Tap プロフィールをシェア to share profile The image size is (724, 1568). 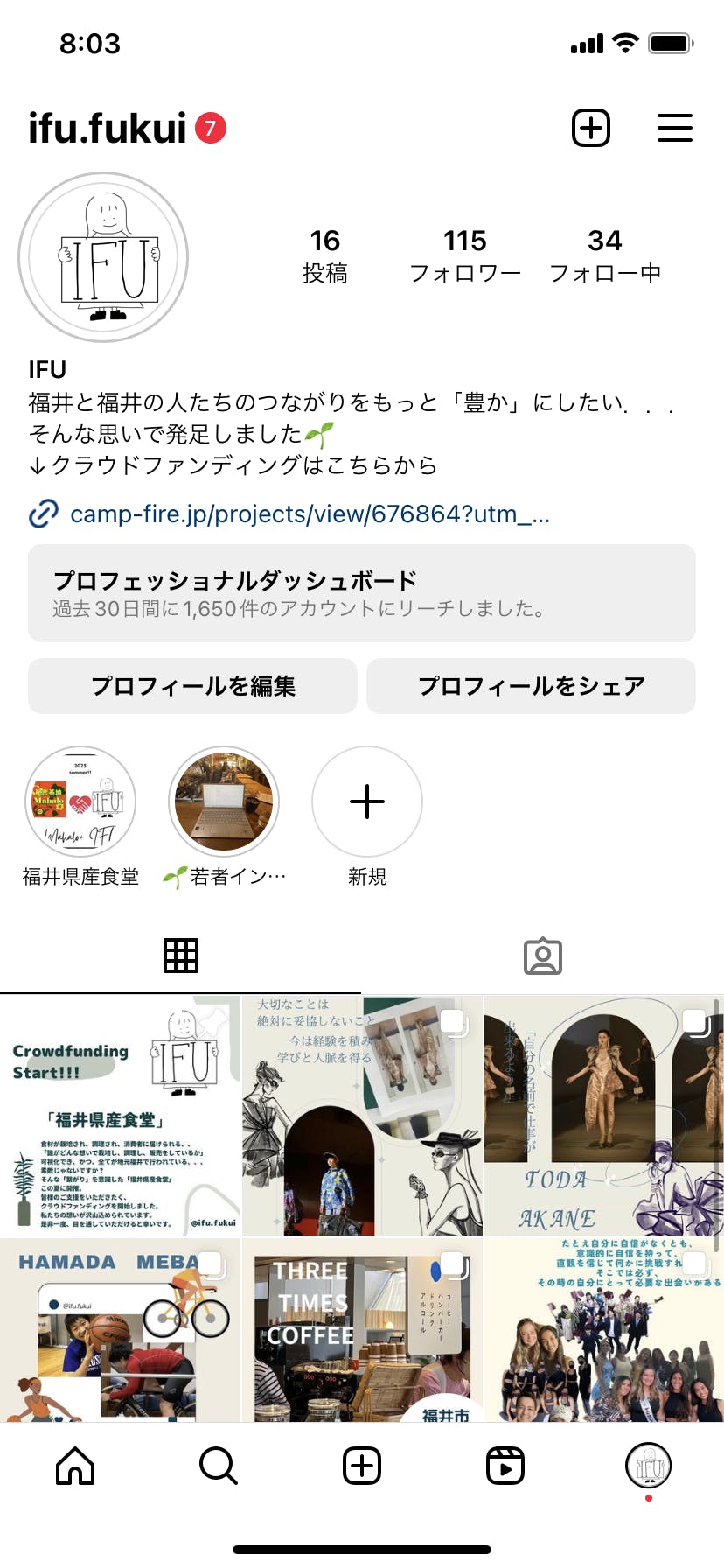pos(531,686)
